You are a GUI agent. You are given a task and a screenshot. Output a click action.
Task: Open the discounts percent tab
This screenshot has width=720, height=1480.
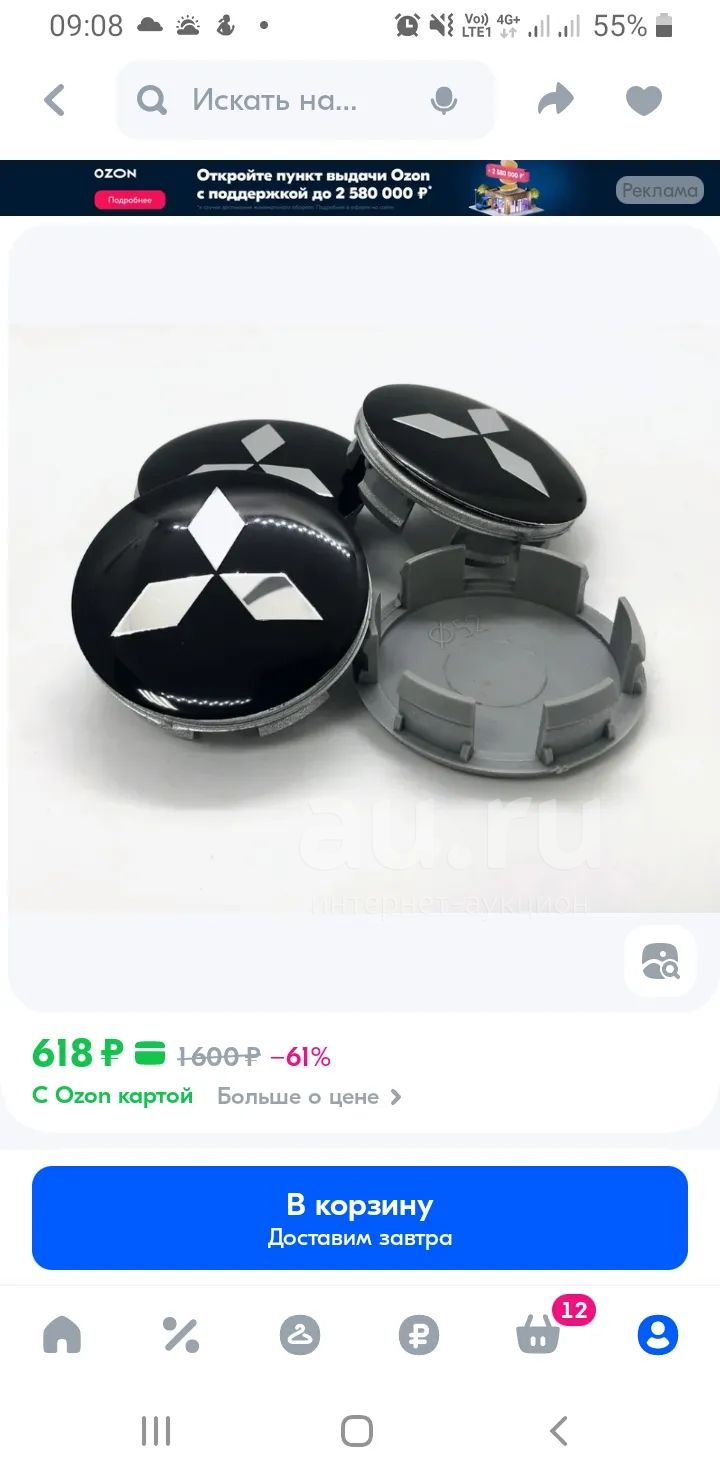181,1335
